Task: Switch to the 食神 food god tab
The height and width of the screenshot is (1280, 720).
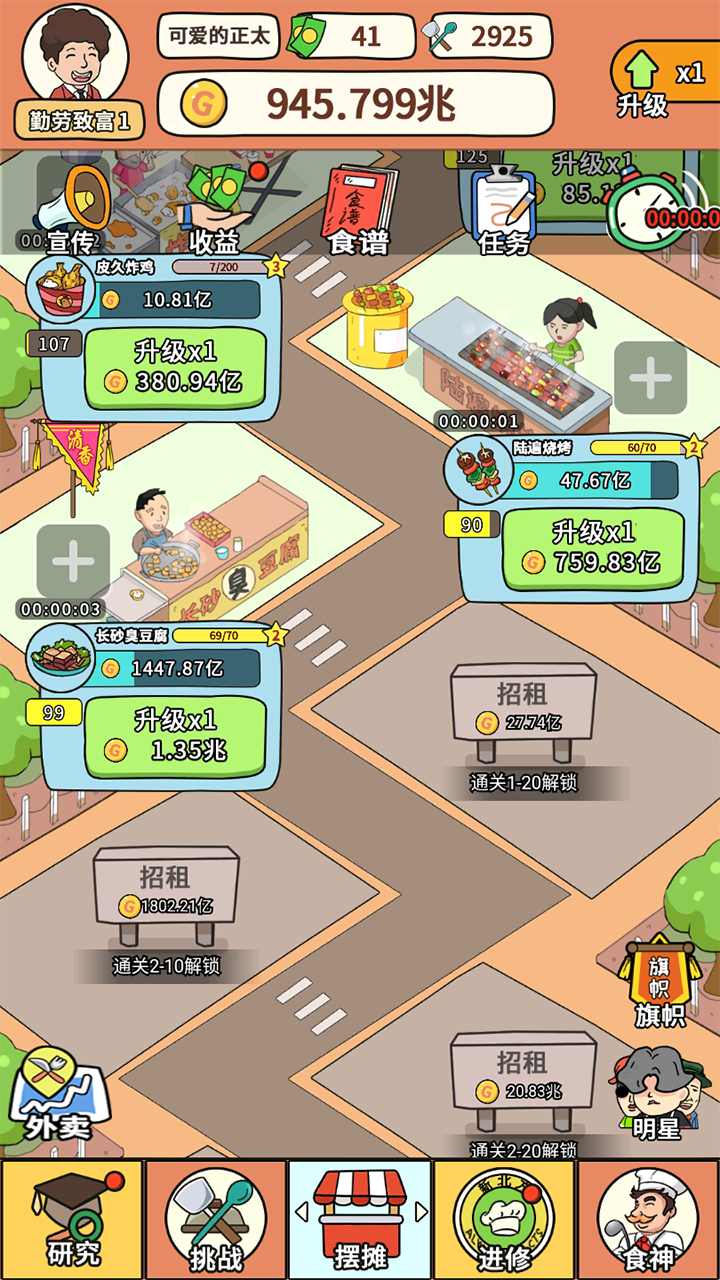Action: pyautogui.click(x=648, y=1219)
